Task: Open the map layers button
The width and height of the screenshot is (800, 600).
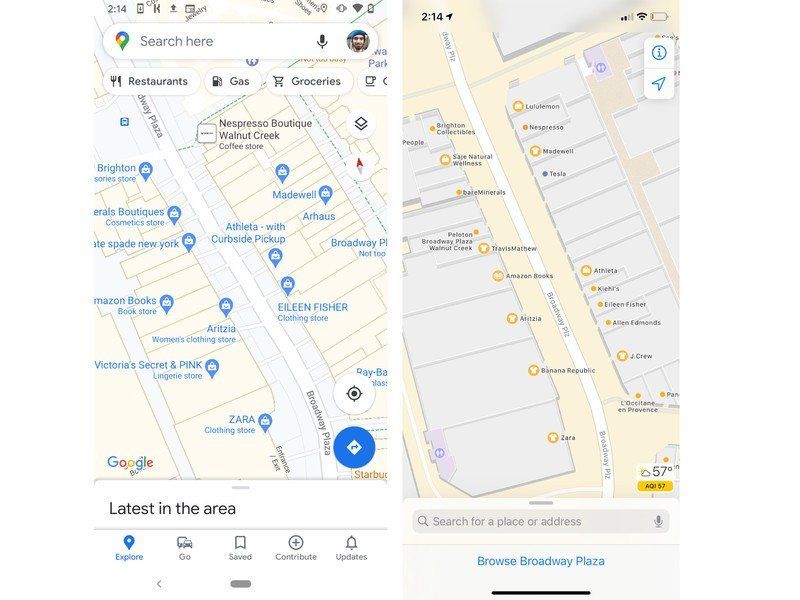Action: tap(361, 124)
